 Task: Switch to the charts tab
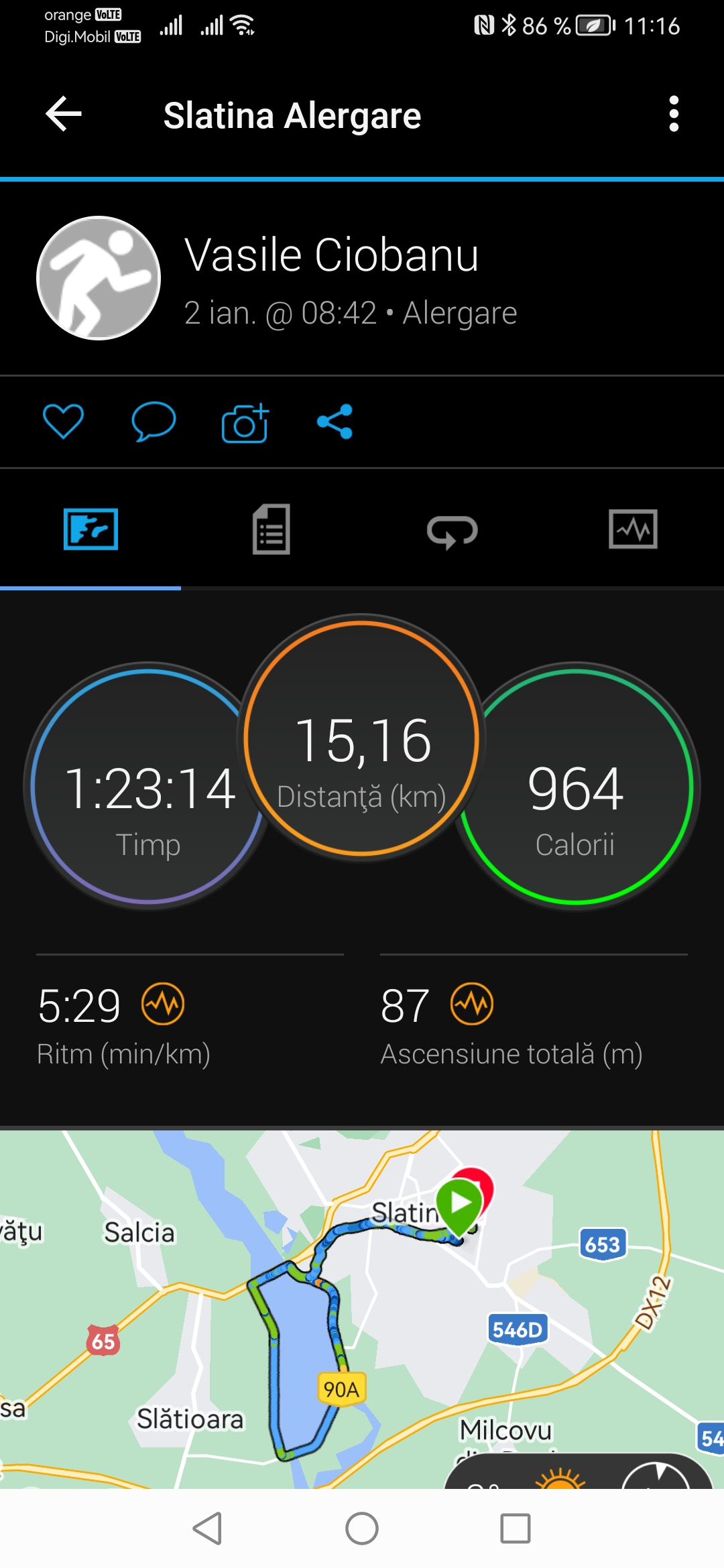[x=633, y=529]
